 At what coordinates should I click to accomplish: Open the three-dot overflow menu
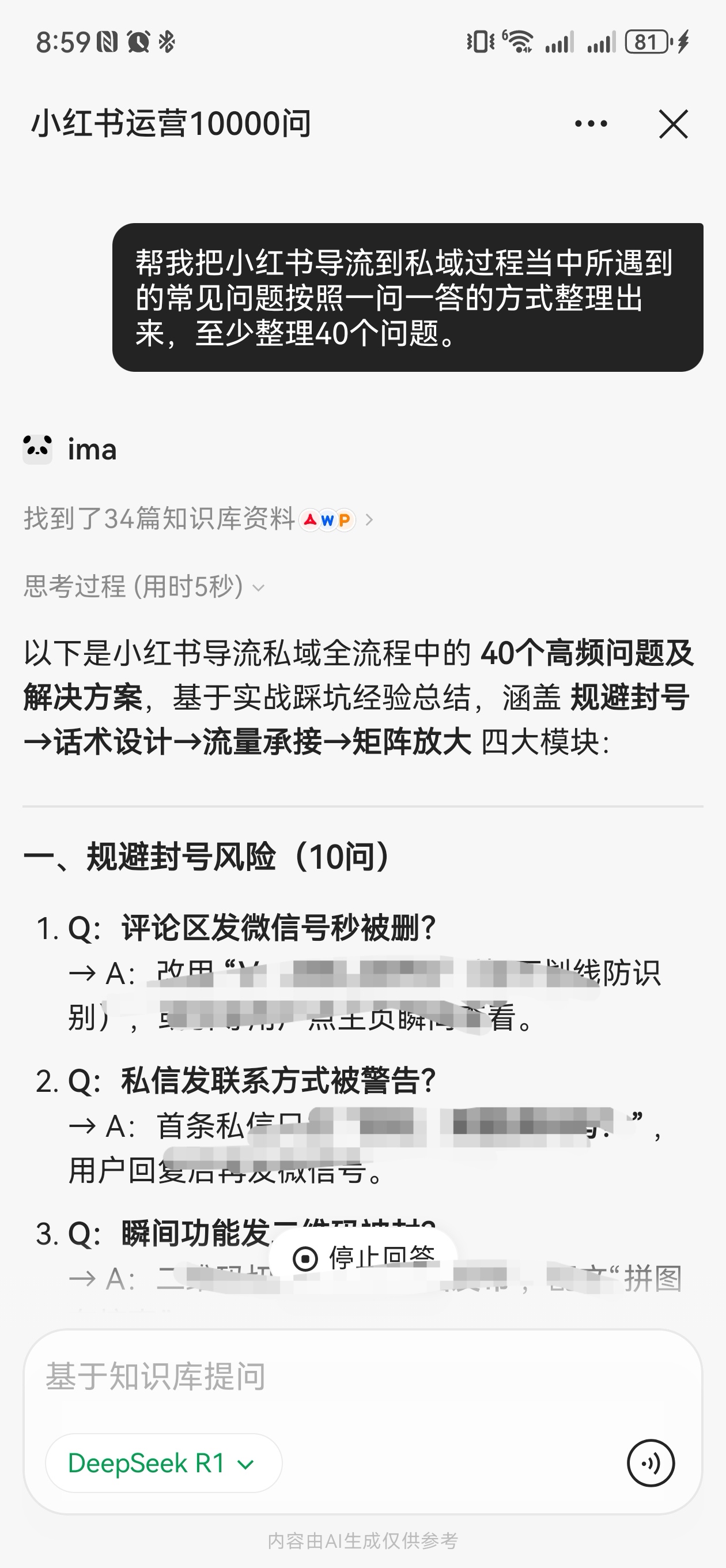(590, 124)
